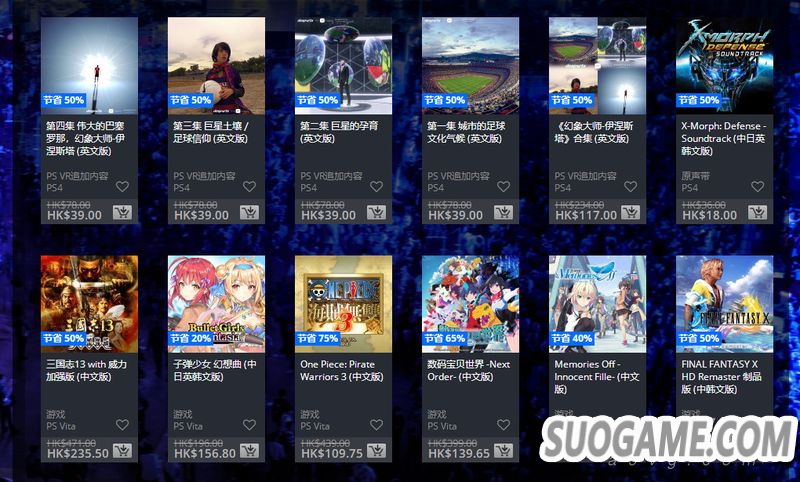Viewport: 800px width, 482px height.
Task: Wishlist 第一集 城市的足球文化气候 with heart
Action: pyautogui.click(x=503, y=186)
